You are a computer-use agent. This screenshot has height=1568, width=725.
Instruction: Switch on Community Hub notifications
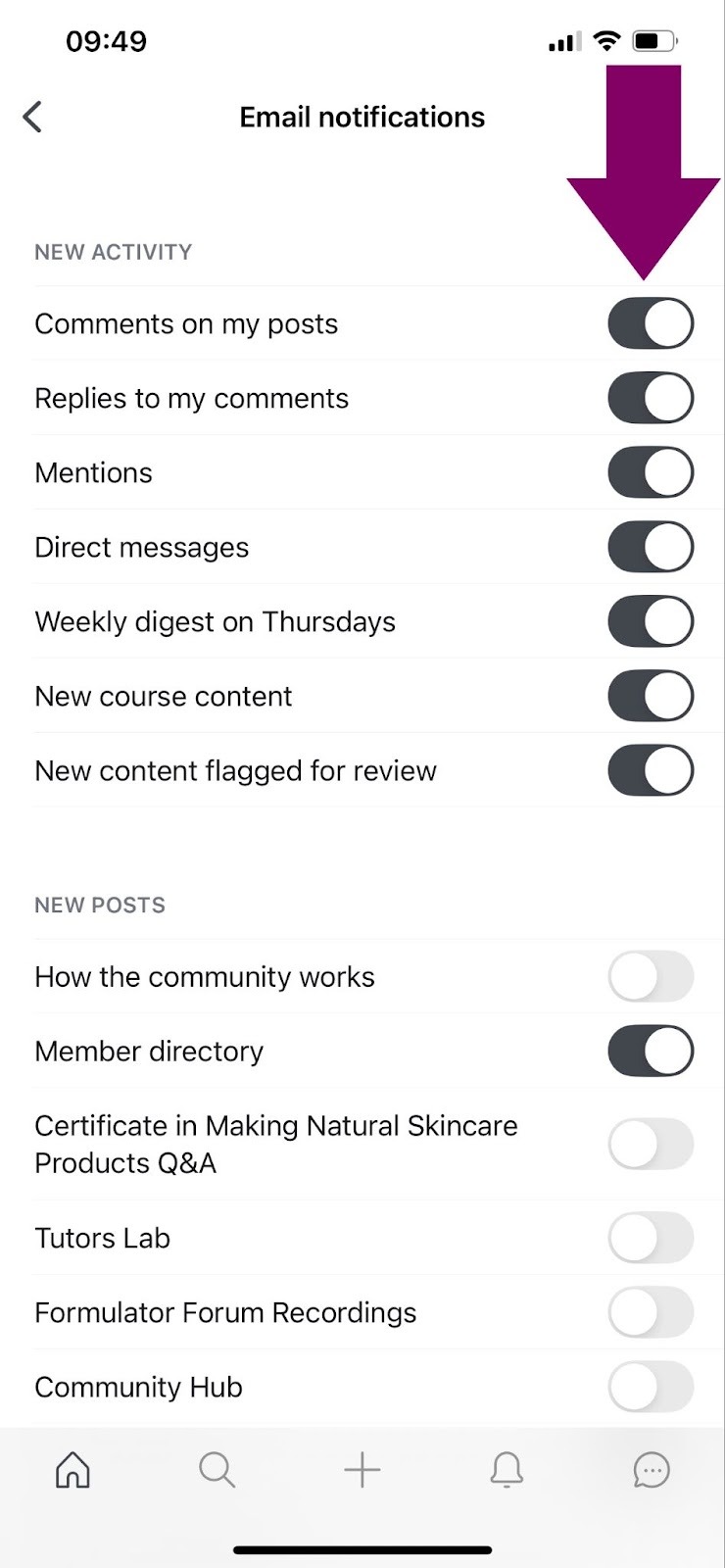[x=651, y=1387]
